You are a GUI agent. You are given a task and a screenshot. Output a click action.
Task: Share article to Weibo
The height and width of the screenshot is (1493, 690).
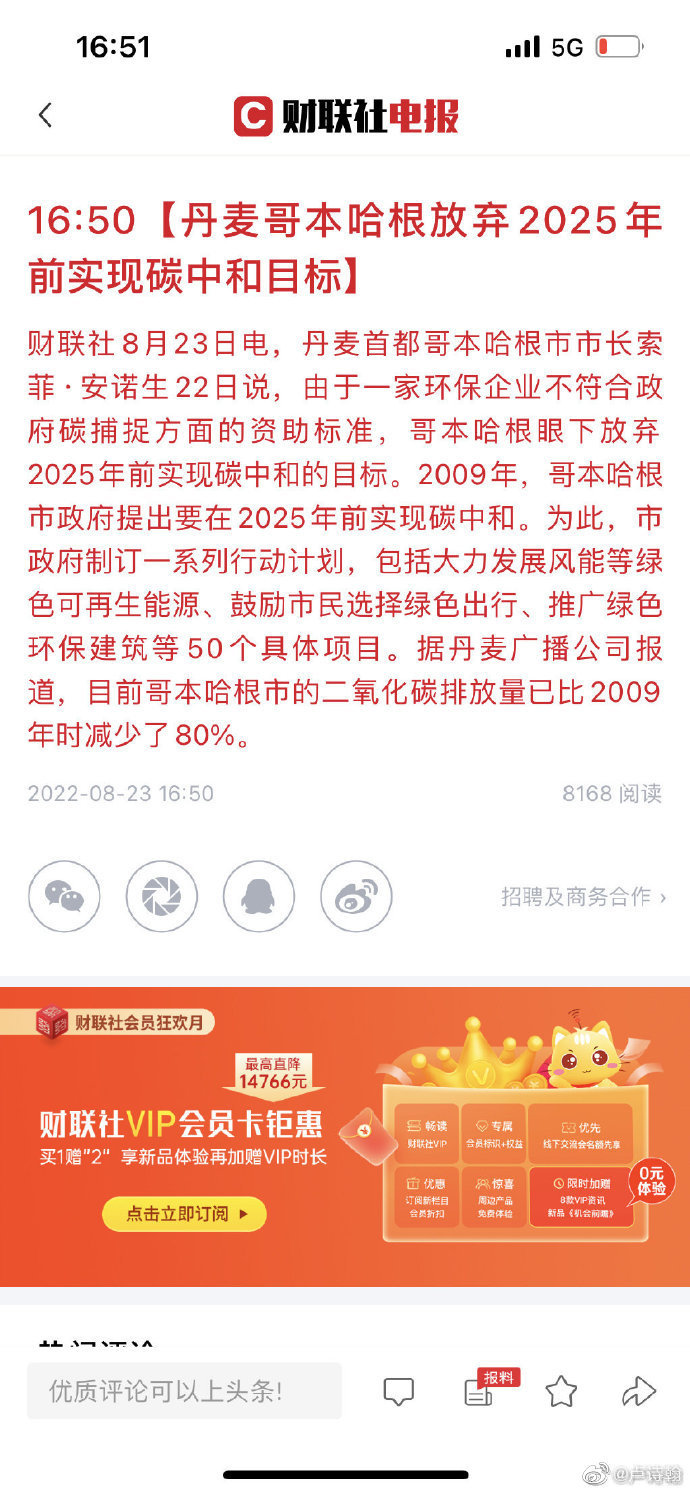coord(355,896)
